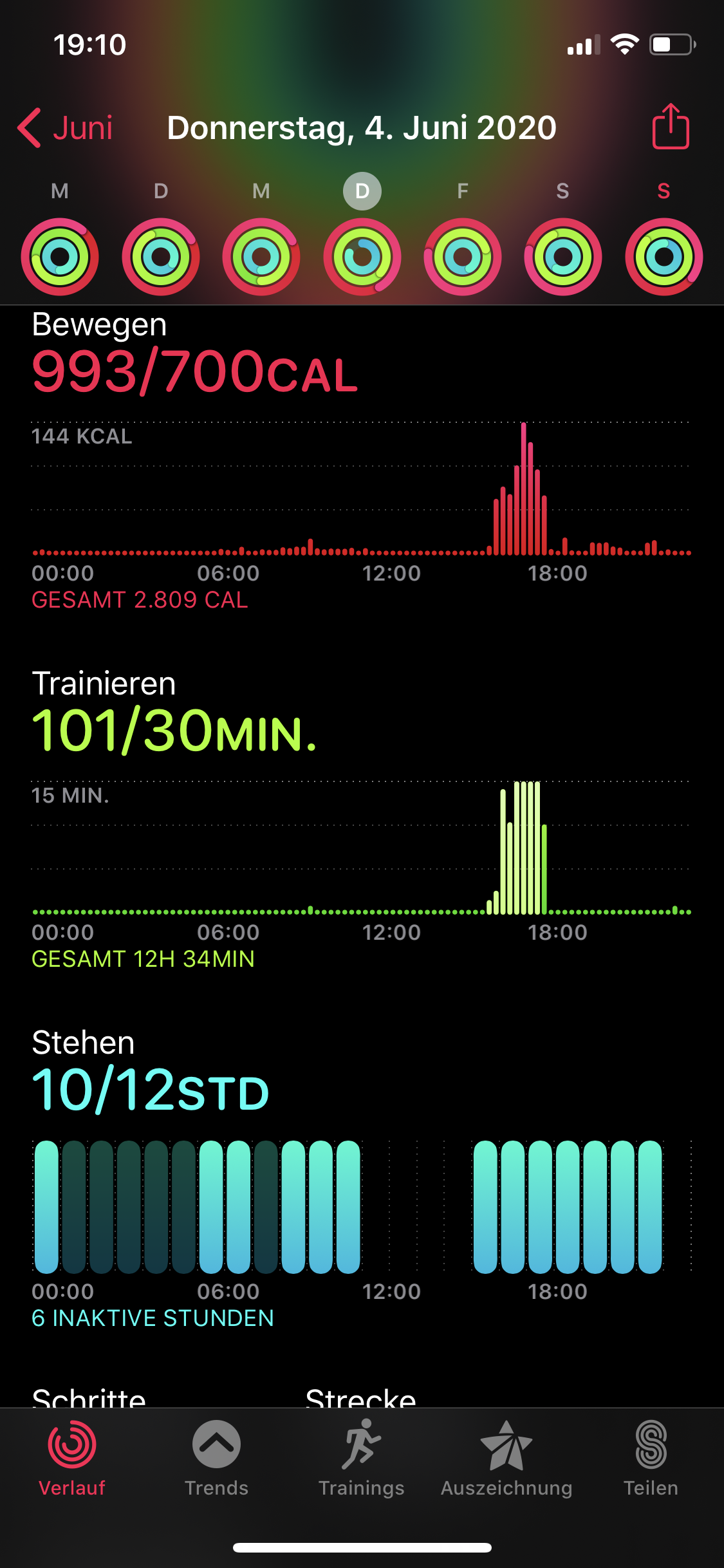Image resolution: width=724 pixels, height=1568 pixels.
Task: Open the Trends tab
Action: point(216,1458)
